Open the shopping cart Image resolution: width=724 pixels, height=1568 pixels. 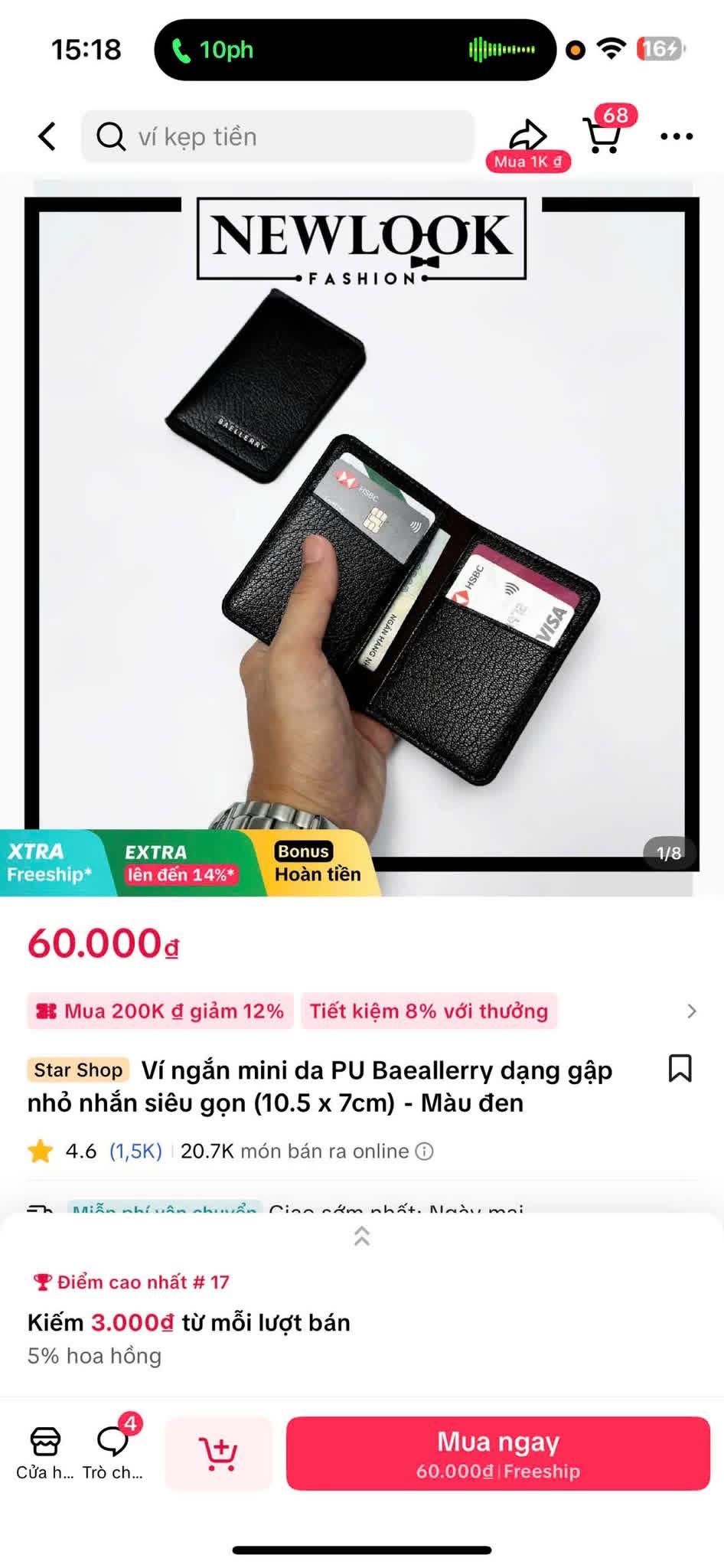point(602,135)
